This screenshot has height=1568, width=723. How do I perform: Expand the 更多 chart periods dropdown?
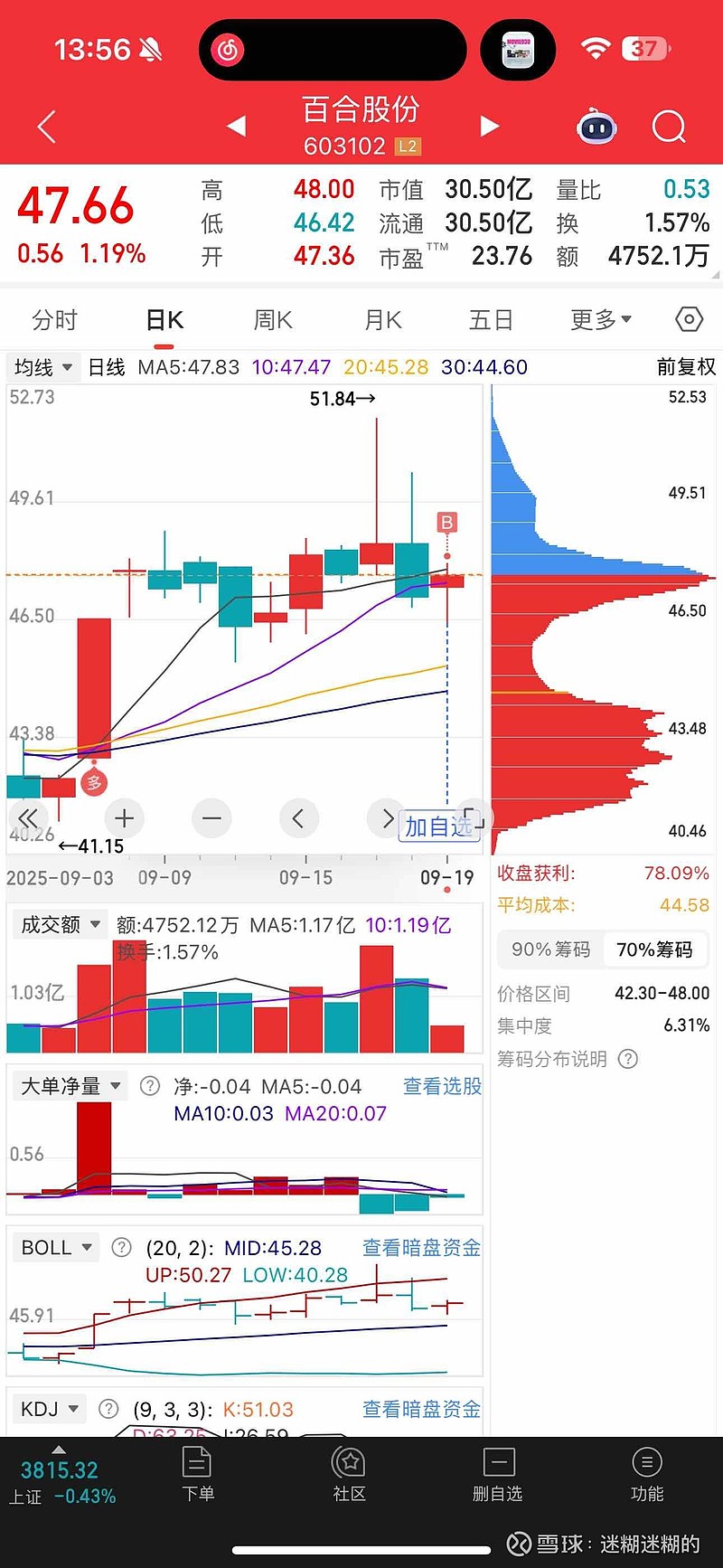coord(601,320)
